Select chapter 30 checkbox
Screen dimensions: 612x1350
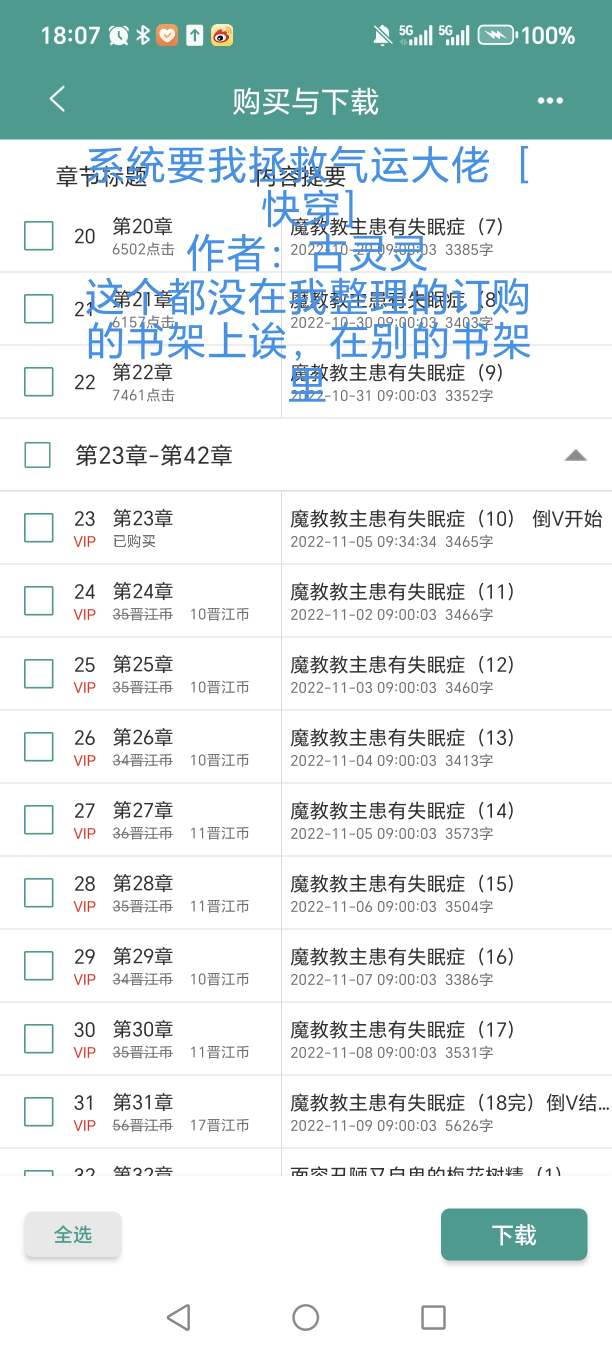(39, 1039)
